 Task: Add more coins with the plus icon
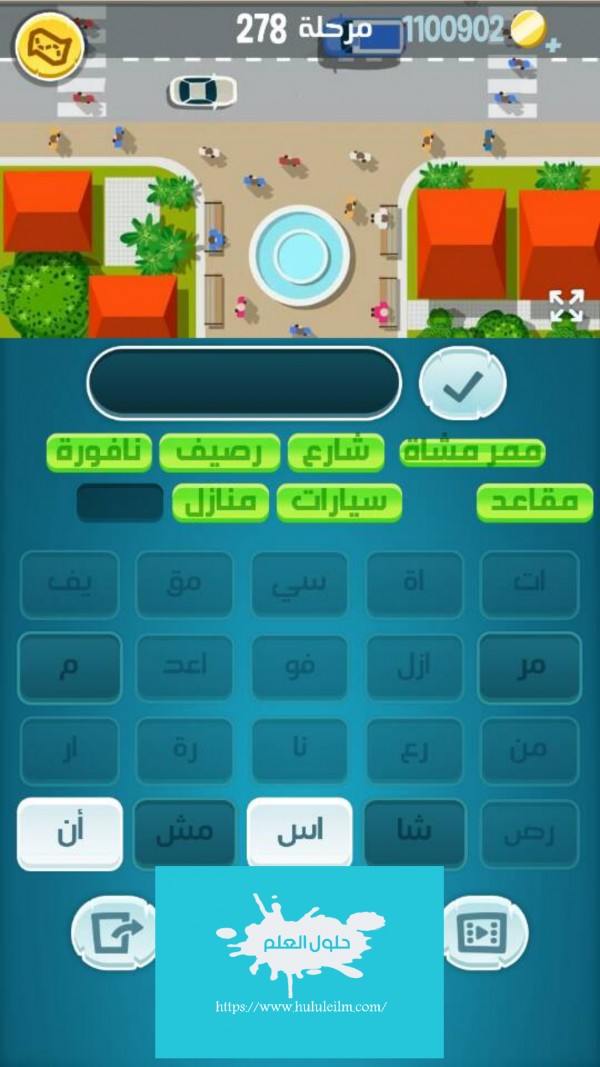click(553, 45)
